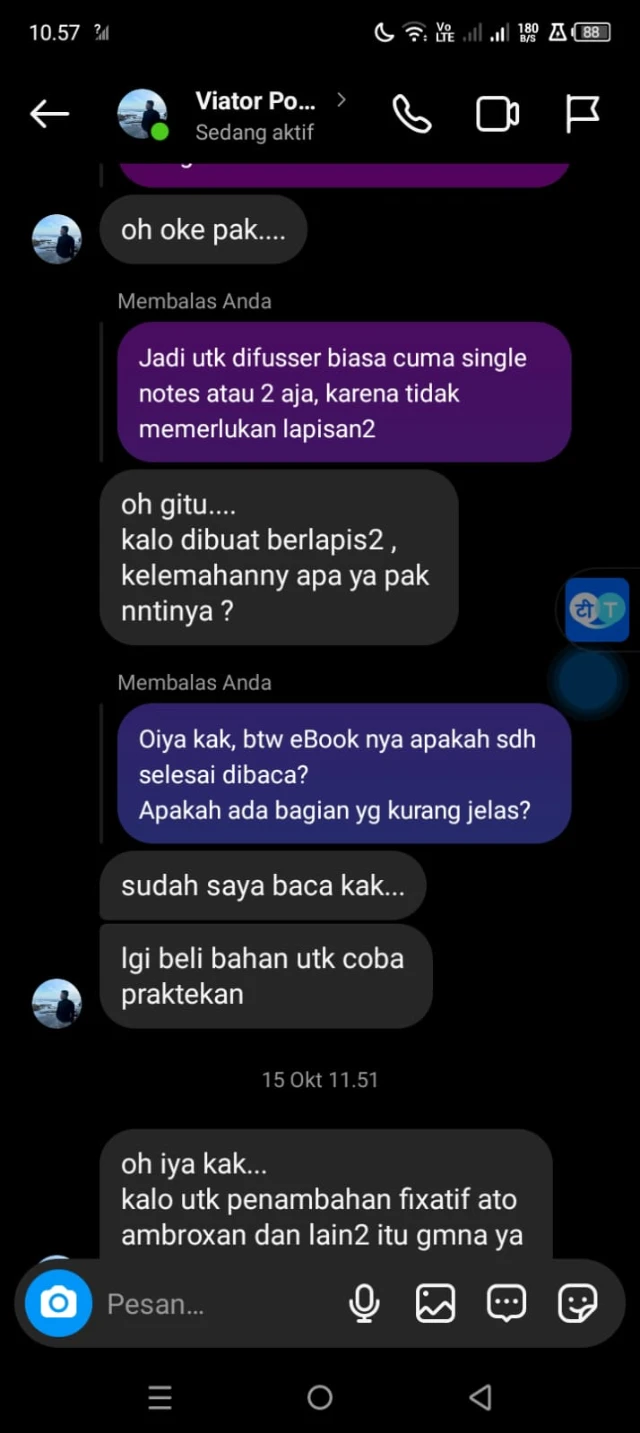Open the sticker picker

tap(577, 1303)
